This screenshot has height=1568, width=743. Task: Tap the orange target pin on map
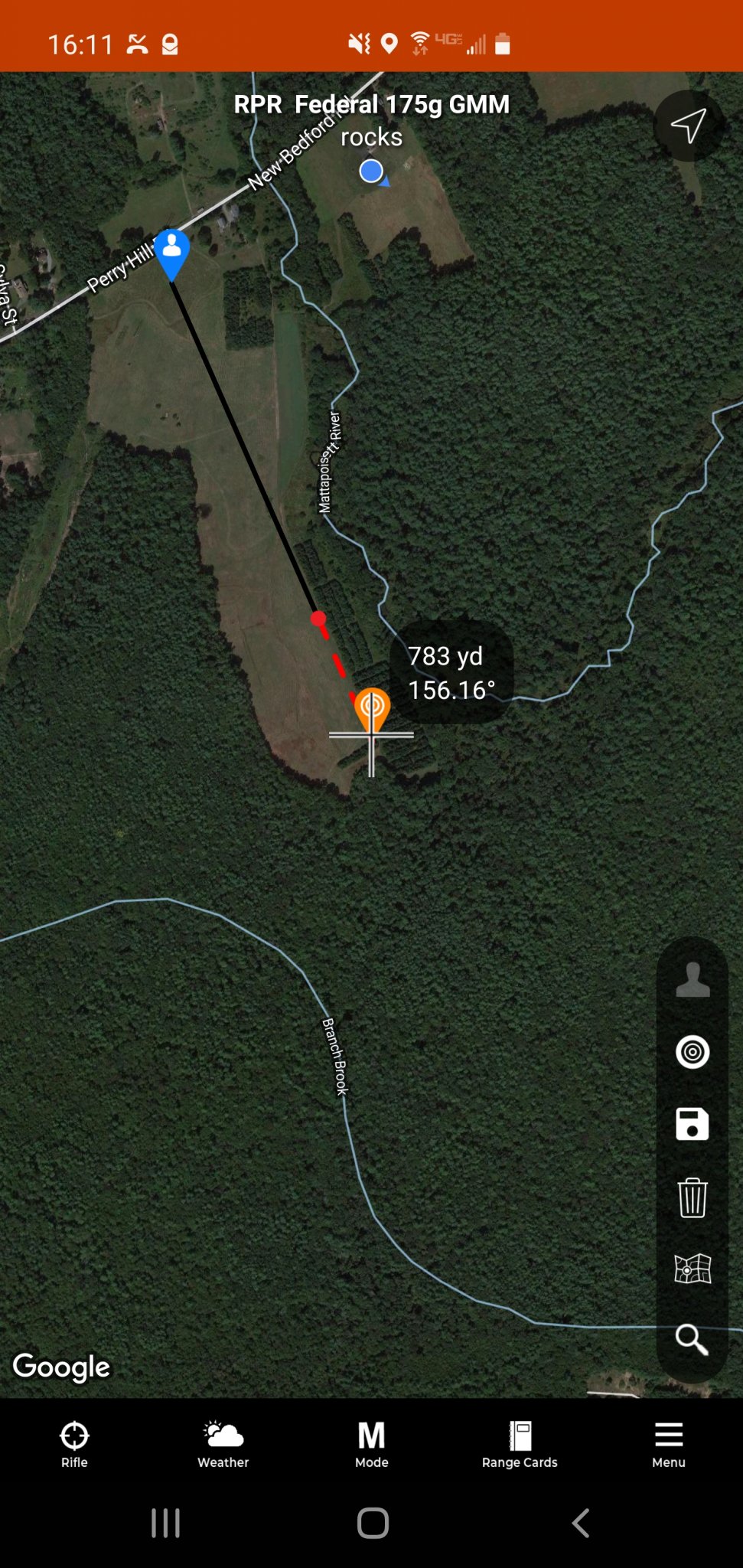(373, 710)
